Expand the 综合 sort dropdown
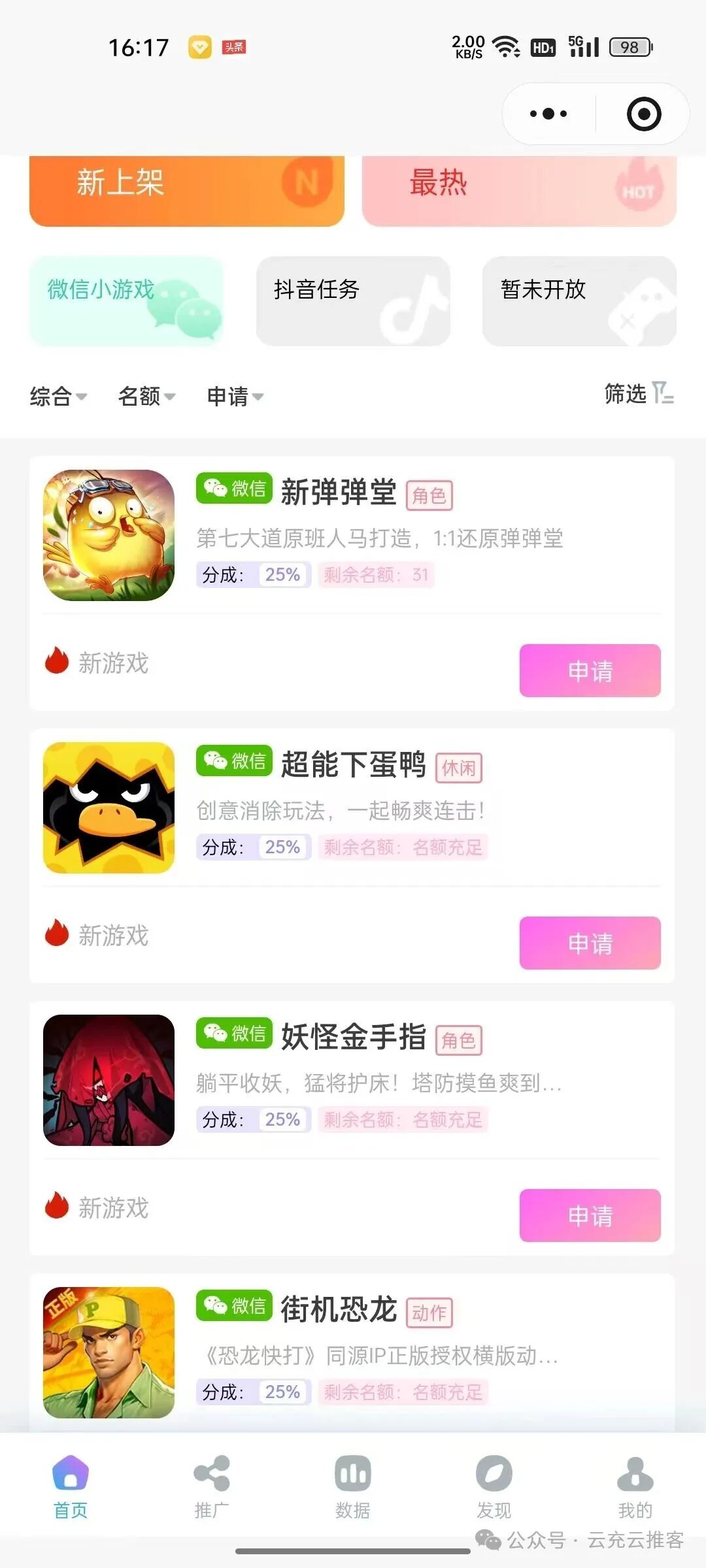This screenshot has width=706, height=1568. click(58, 397)
